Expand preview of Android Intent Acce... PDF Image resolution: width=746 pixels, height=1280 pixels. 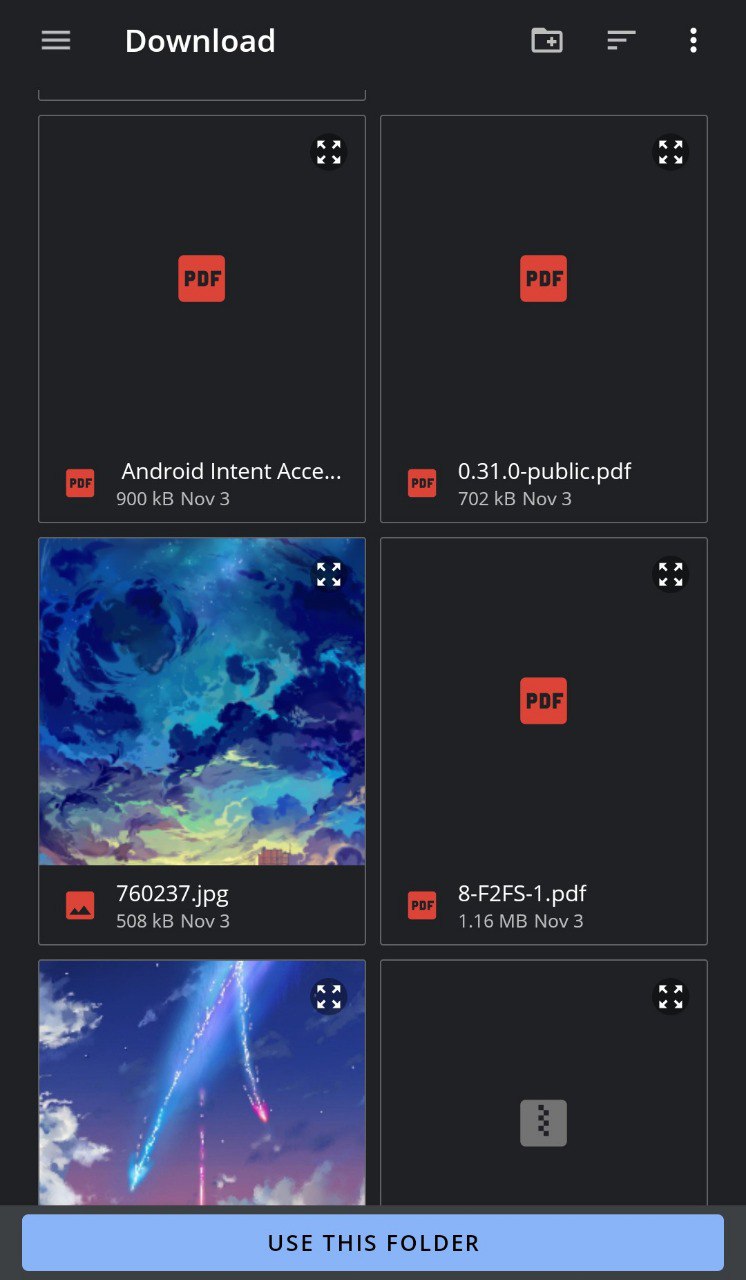(x=328, y=152)
